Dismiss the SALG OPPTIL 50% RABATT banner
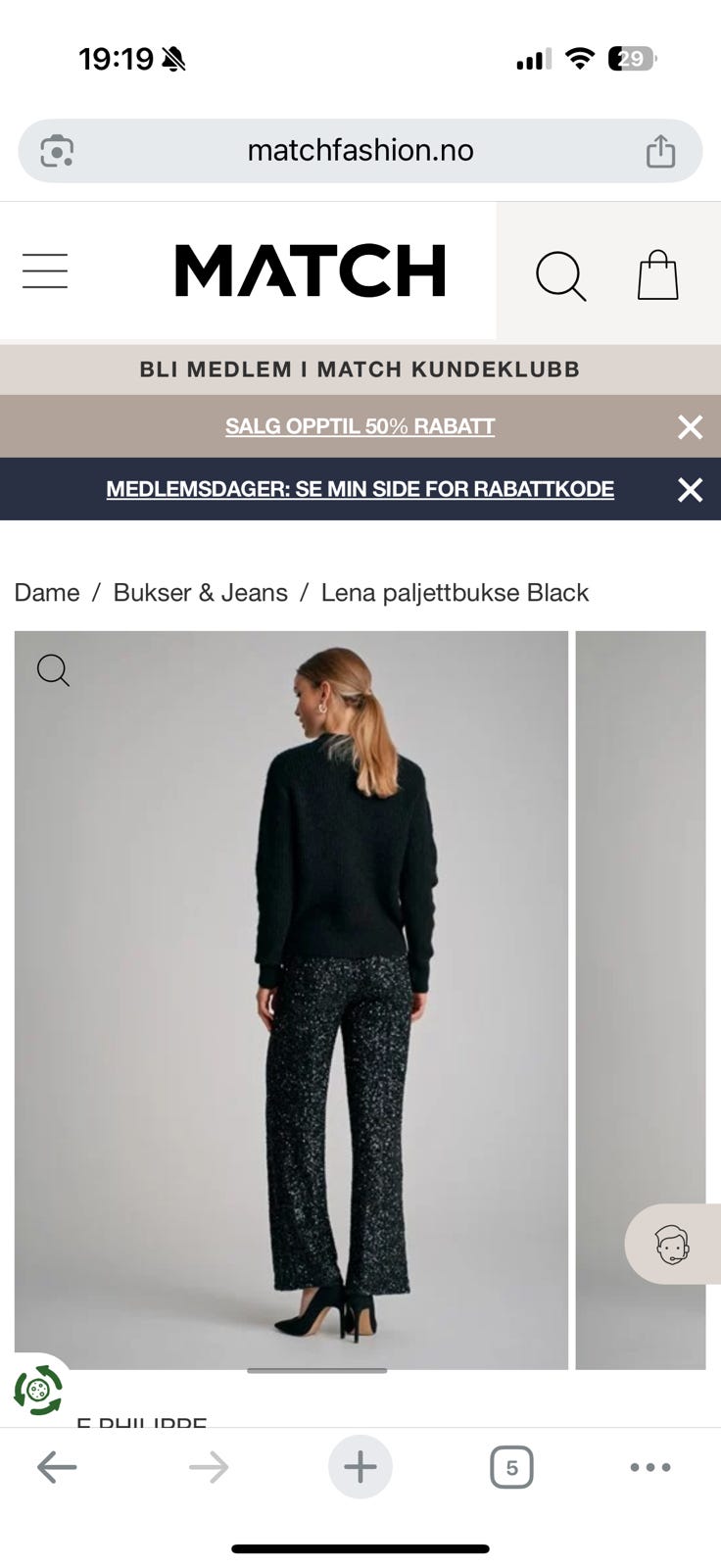Viewport: 721px width, 1568px height. point(690,426)
